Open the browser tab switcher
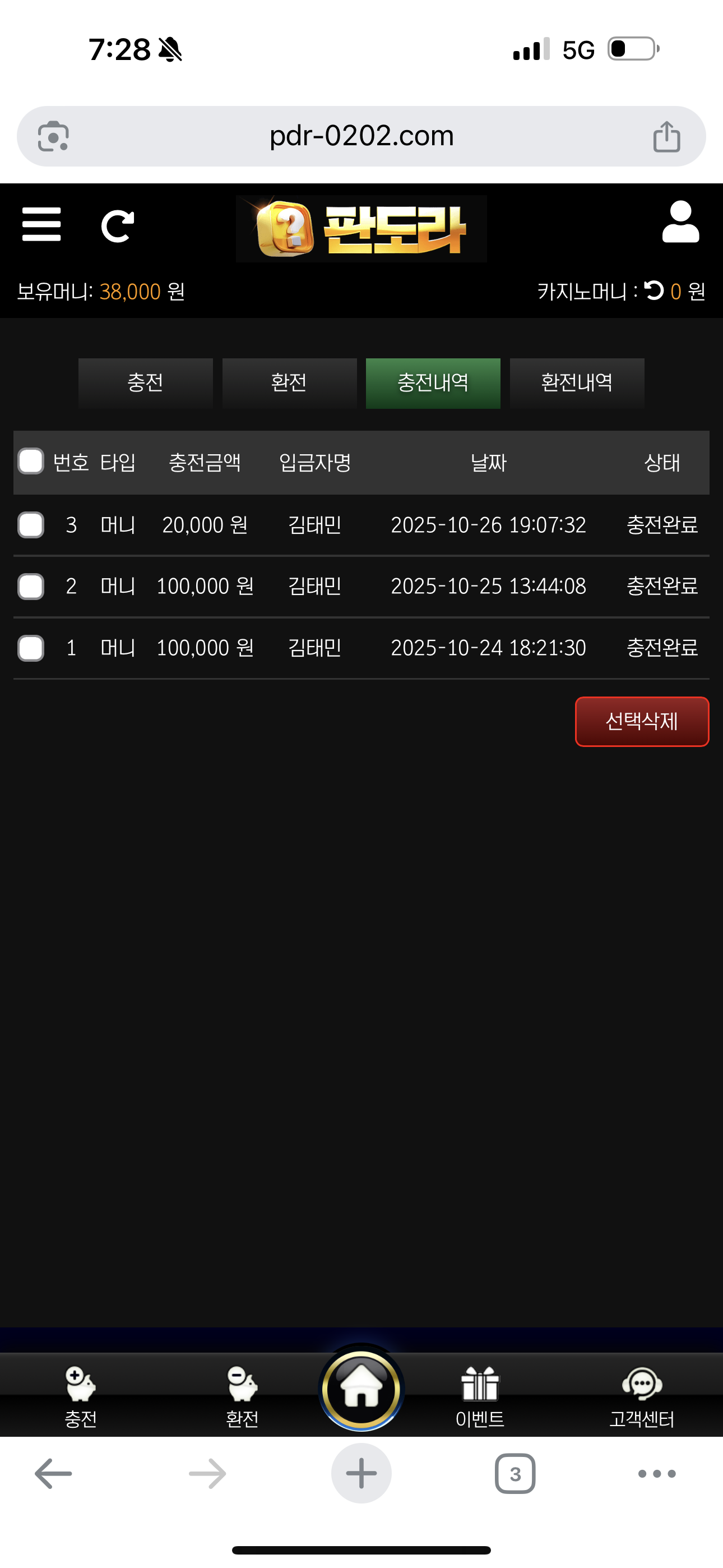 (515, 1474)
